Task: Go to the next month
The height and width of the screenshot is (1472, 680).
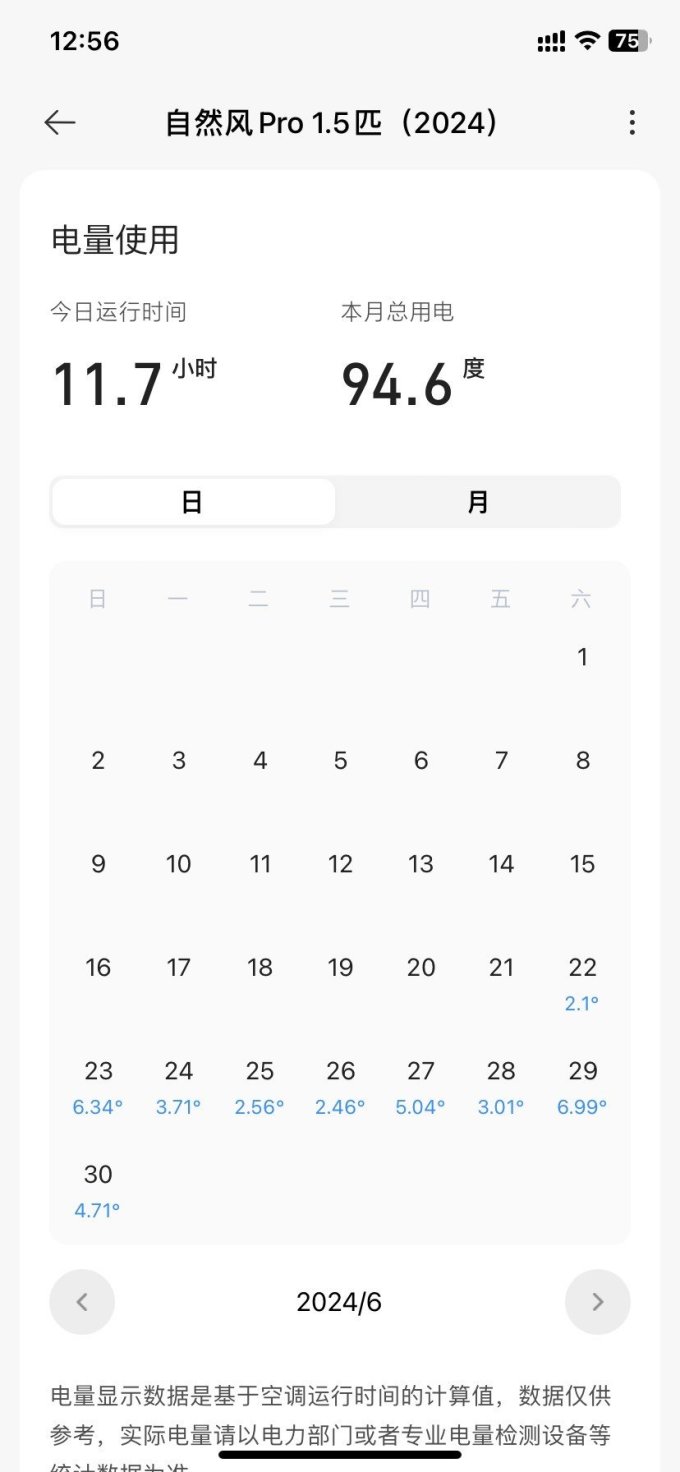Action: [x=598, y=1302]
